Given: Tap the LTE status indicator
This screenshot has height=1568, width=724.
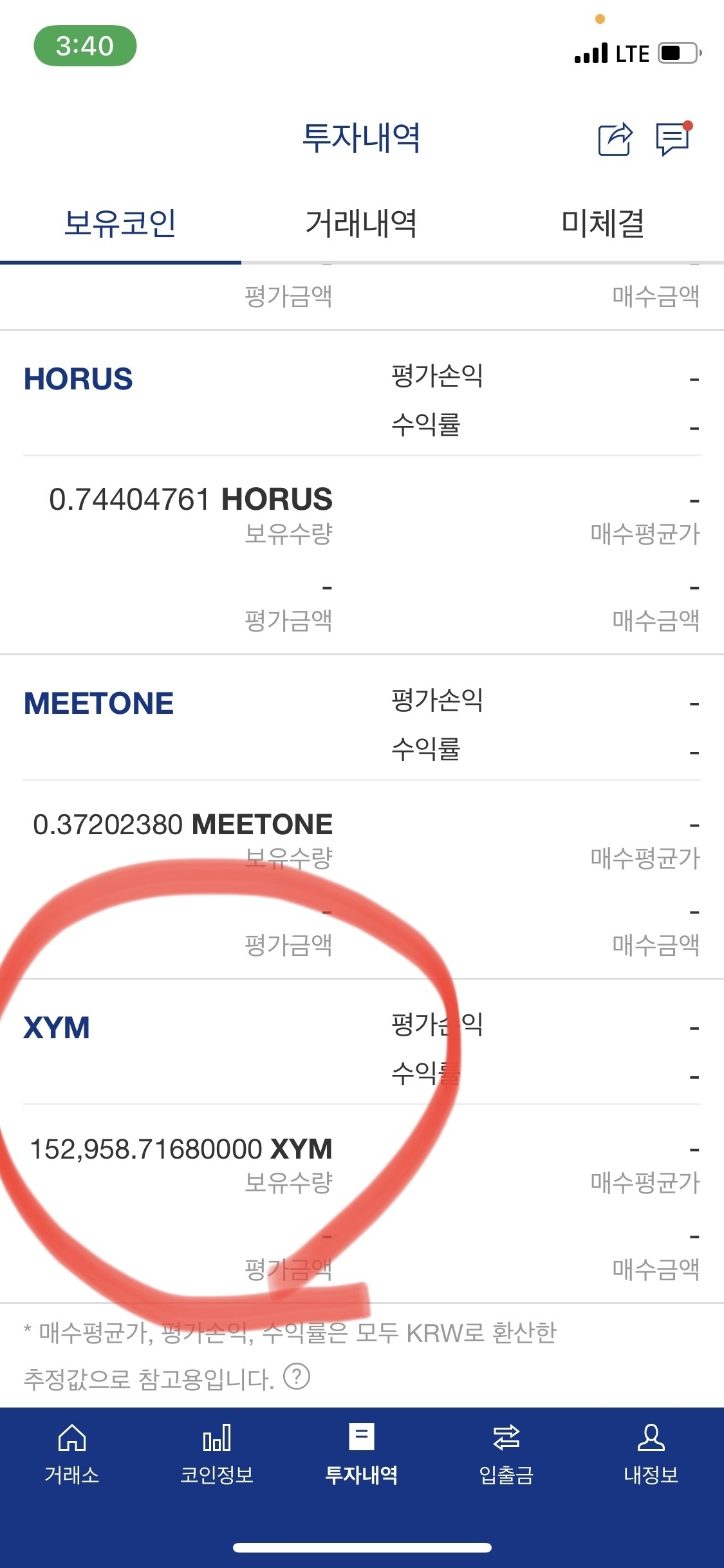Looking at the screenshot, I should 633,53.
